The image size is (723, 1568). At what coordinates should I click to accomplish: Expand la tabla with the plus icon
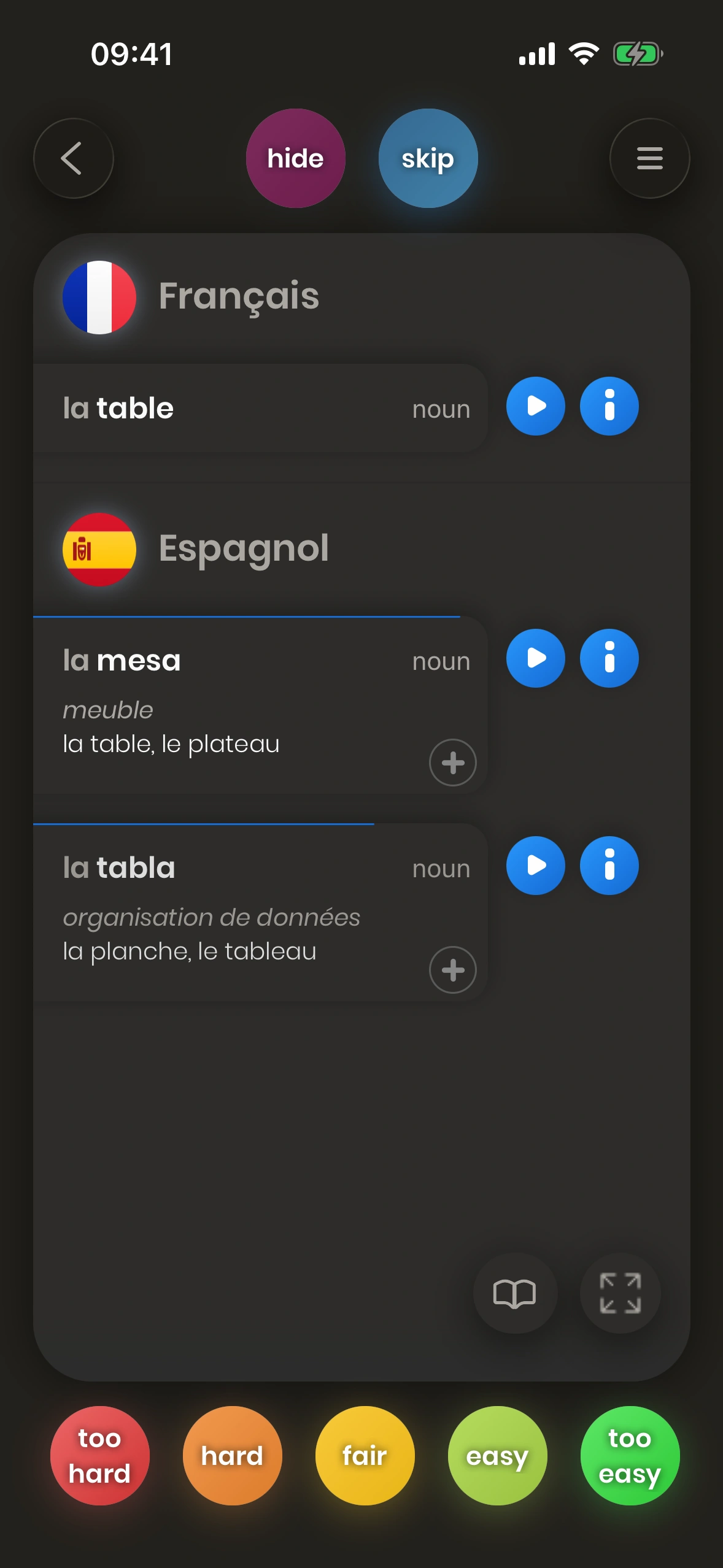pos(452,970)
